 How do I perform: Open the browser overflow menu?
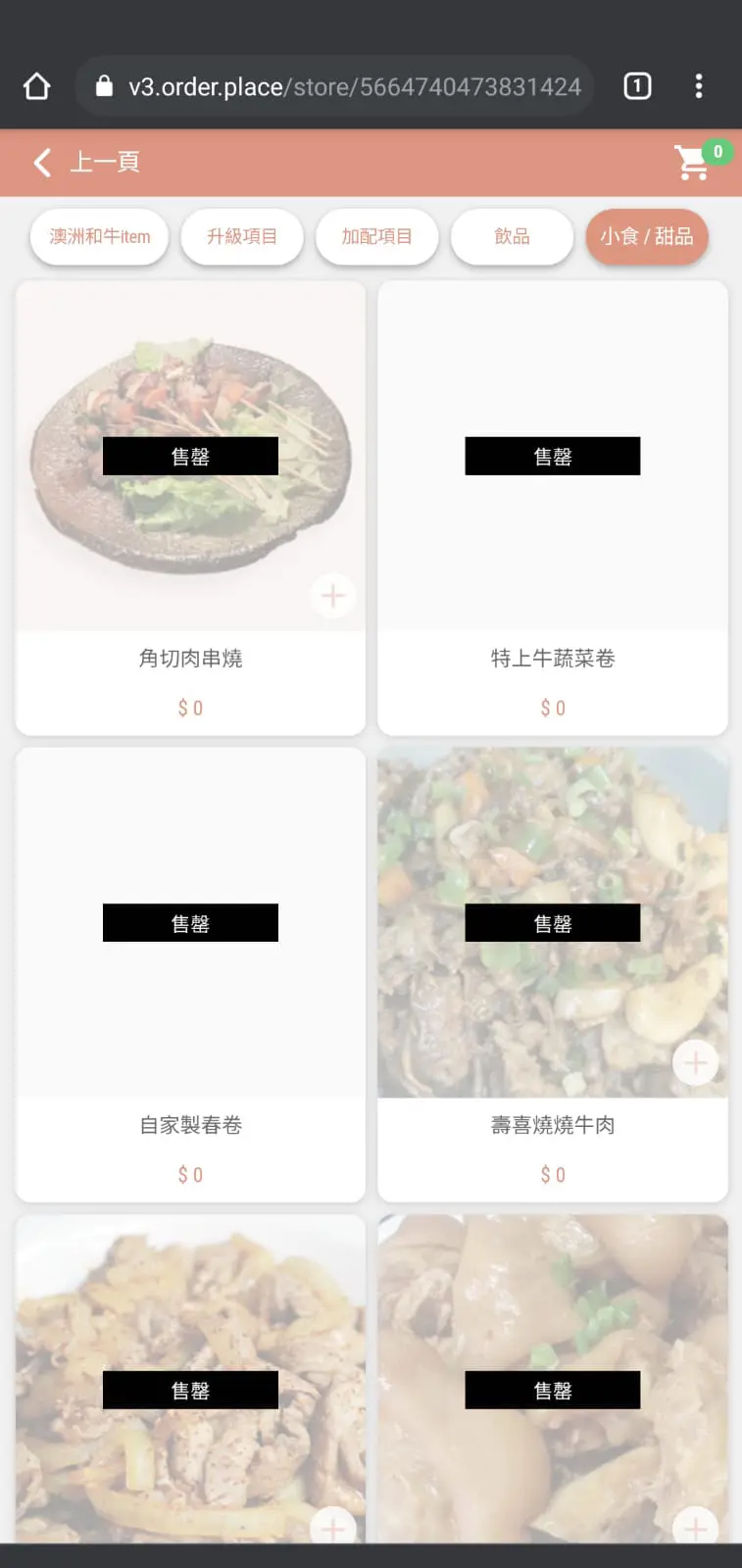point(699,86)
